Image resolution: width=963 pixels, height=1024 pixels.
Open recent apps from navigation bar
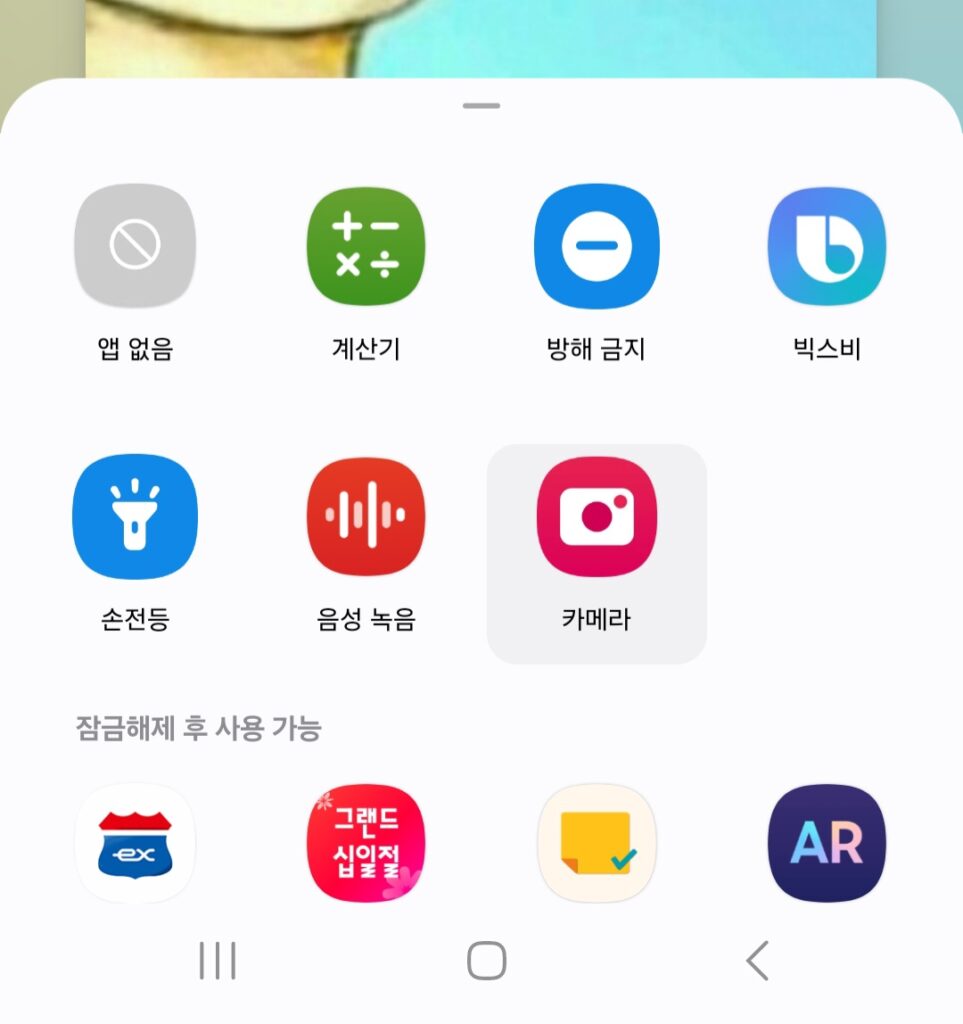(x=217, y=961)
